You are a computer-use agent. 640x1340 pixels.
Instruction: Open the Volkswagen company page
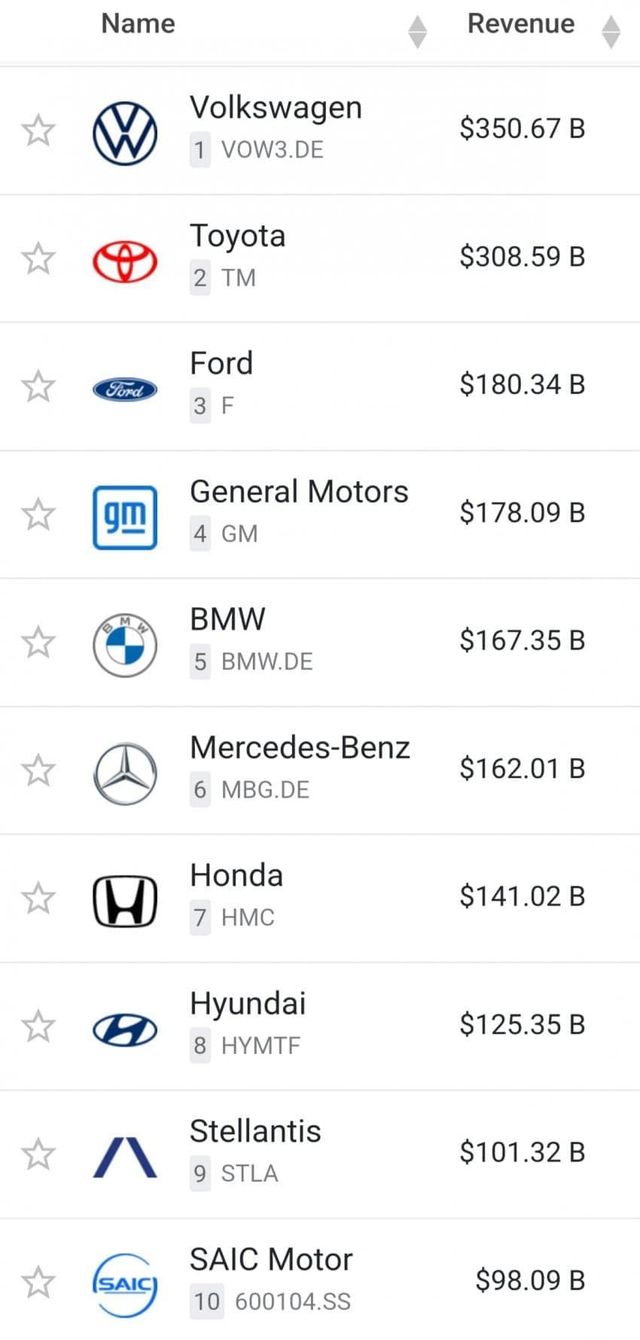275,108
